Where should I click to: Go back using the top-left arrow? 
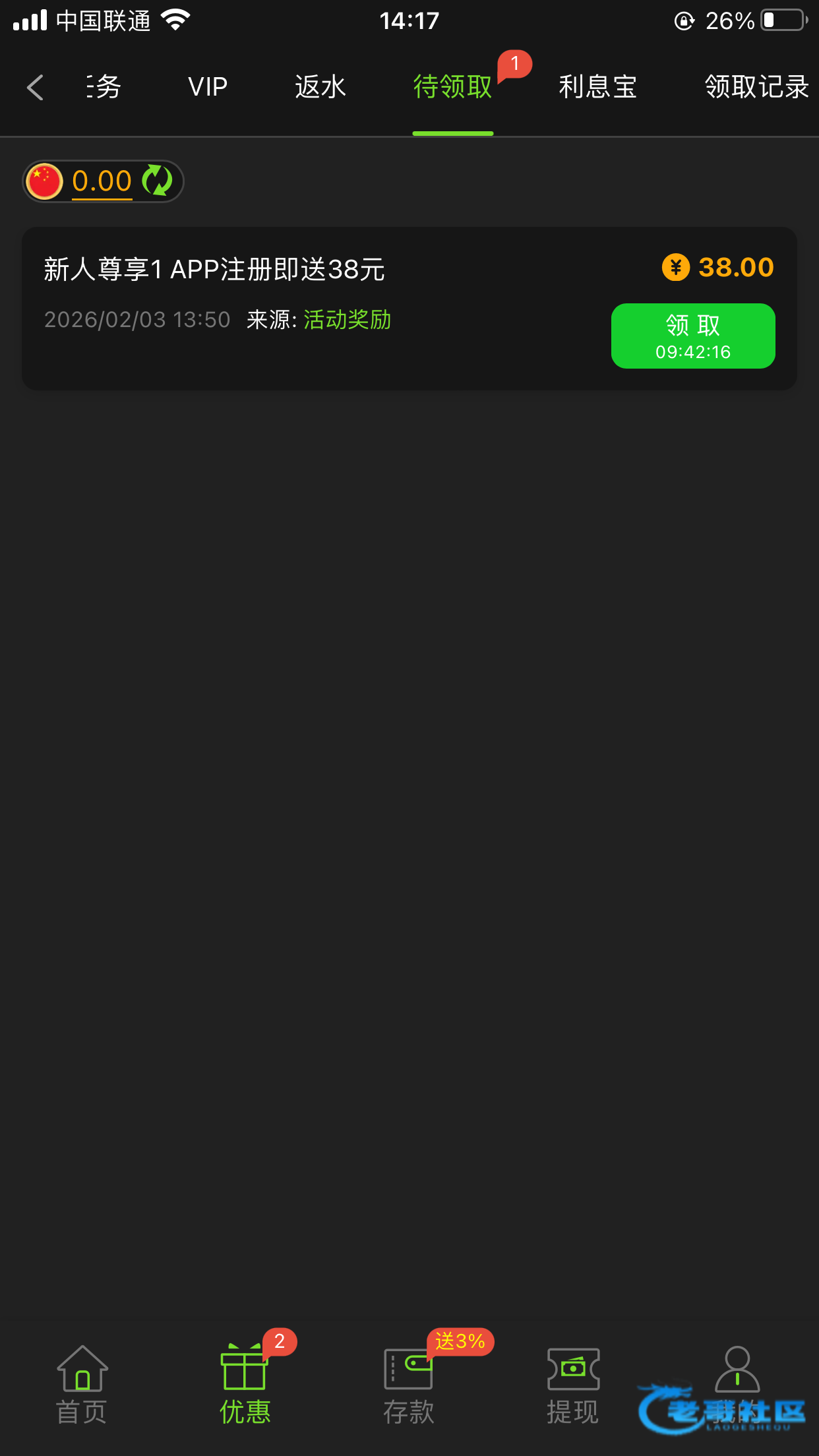point(36,87)
